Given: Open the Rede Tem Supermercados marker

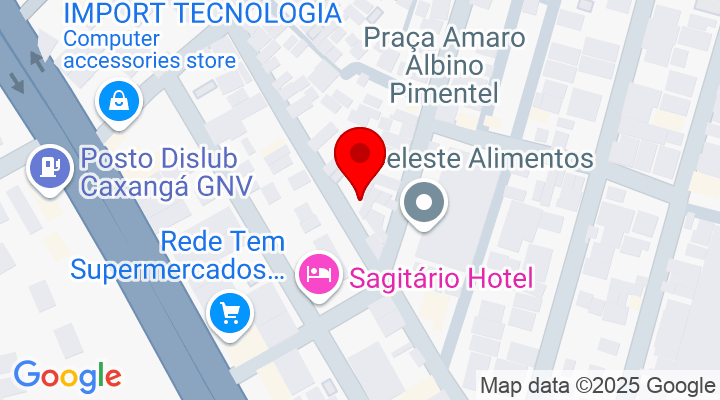Looking at the screenshot, I should pos(231,314).
